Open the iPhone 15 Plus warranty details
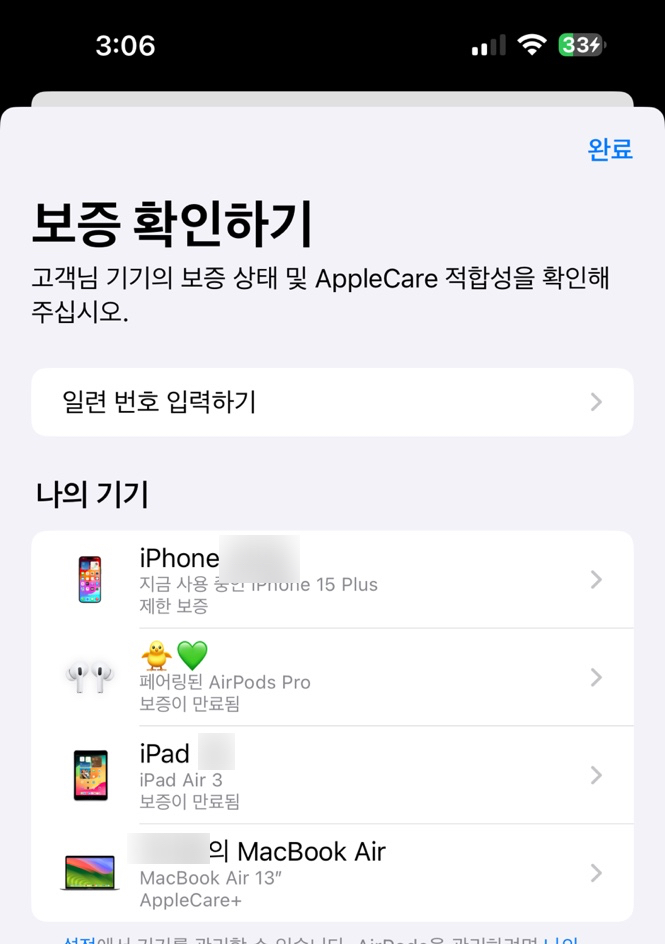 tap(332, 580)
